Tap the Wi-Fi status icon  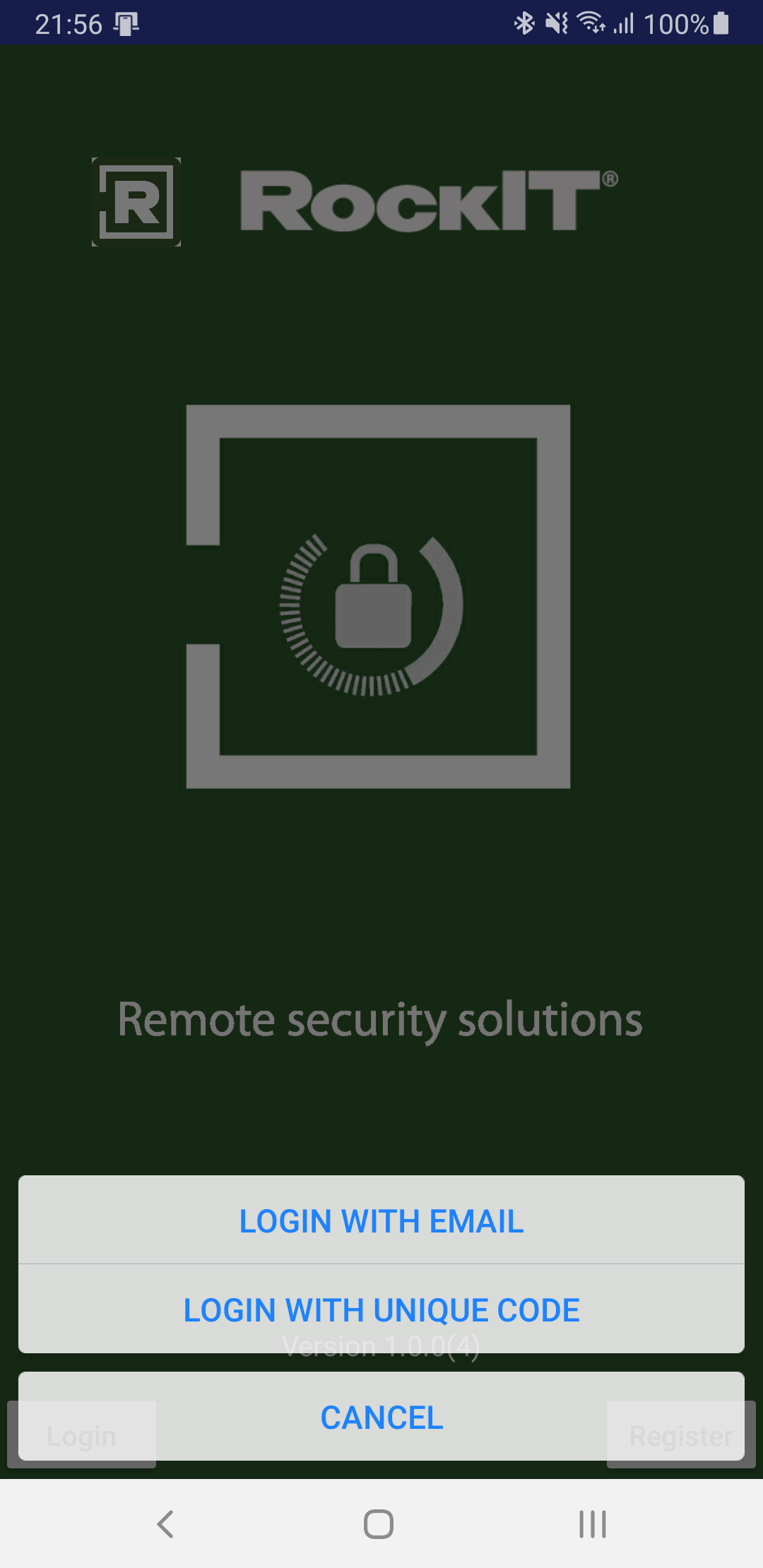point(591,23)
